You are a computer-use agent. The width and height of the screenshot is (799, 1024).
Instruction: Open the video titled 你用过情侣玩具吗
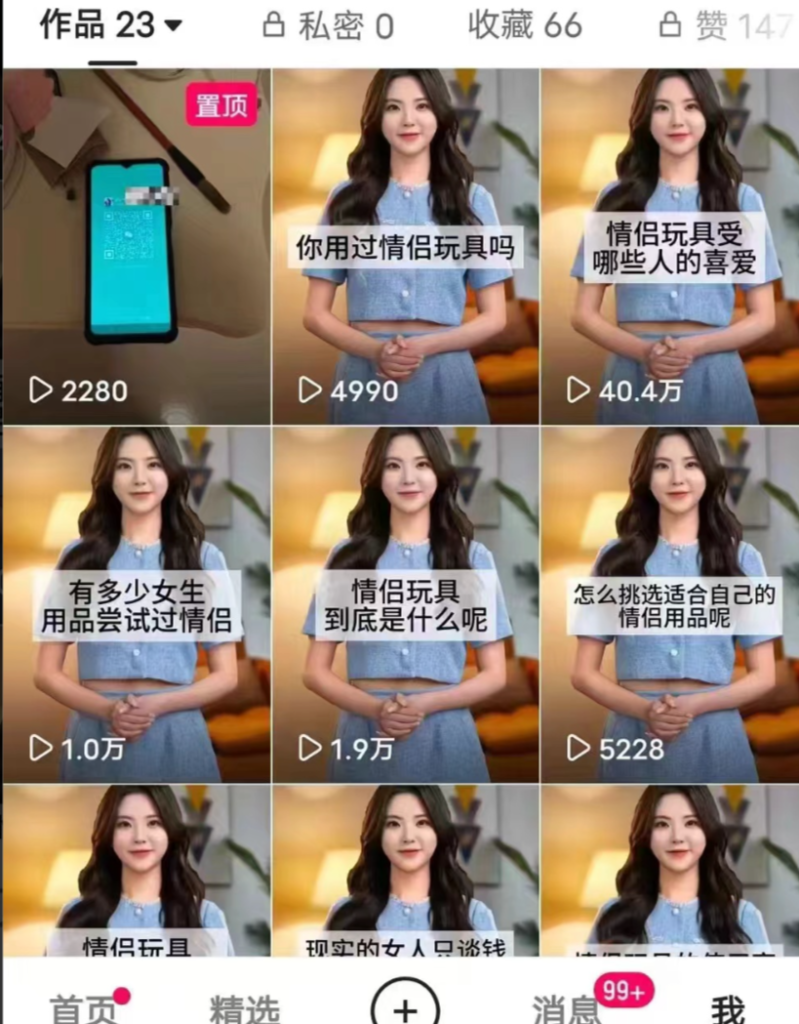406,247
